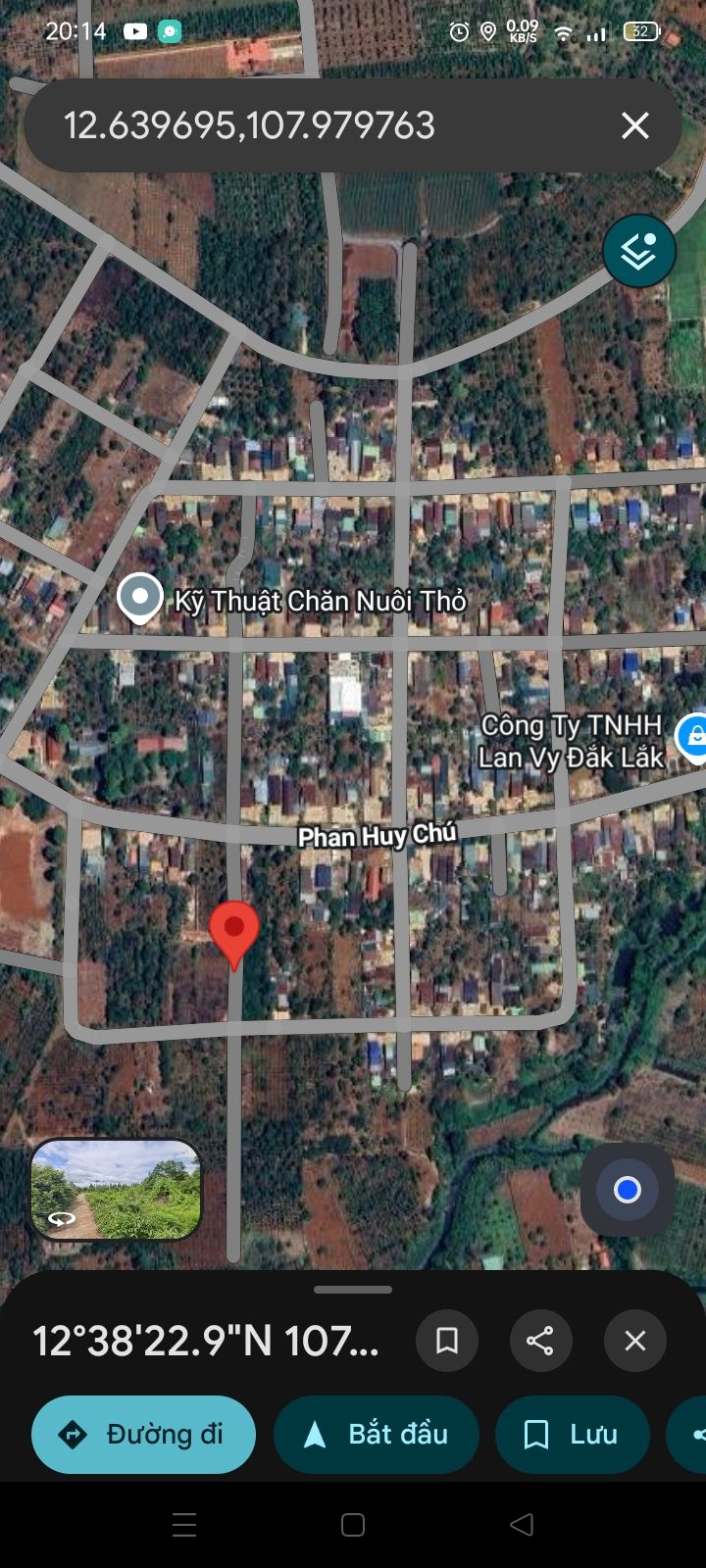The height and width of the screenshot is (1568, 706).
Task: Clear the coordinates search with the X
Action: pos(635,125)
